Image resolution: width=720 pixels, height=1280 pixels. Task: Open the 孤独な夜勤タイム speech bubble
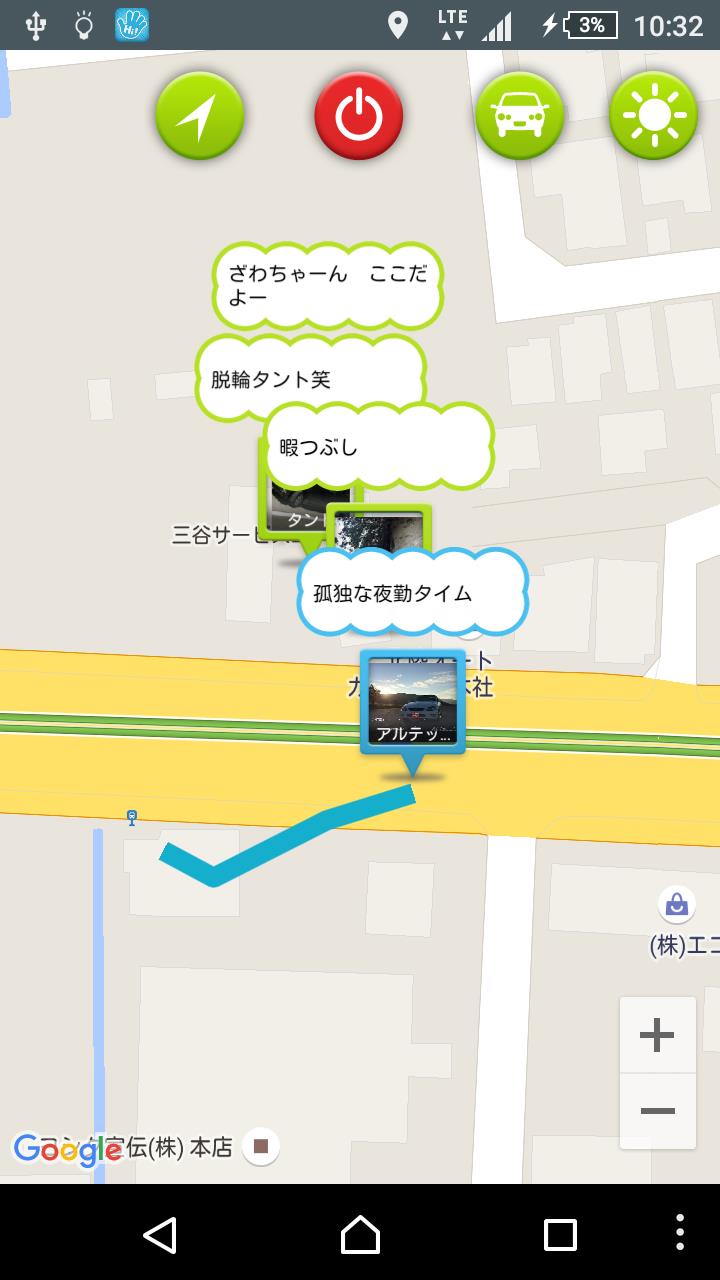[x=412, y=593]
